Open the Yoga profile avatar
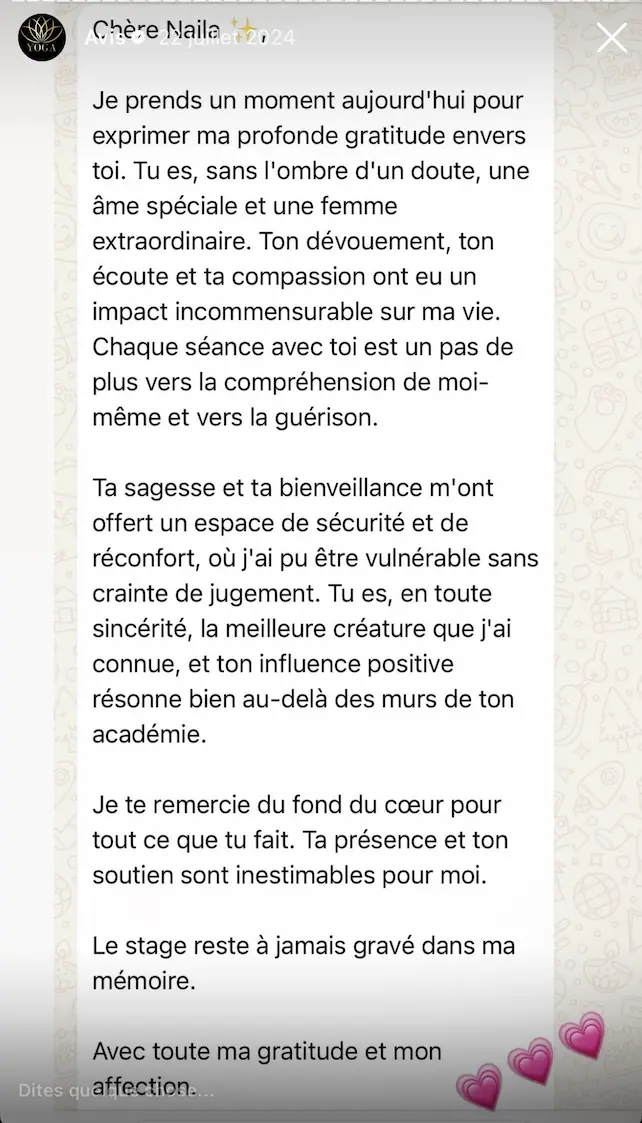 click(x=41, y=38)
